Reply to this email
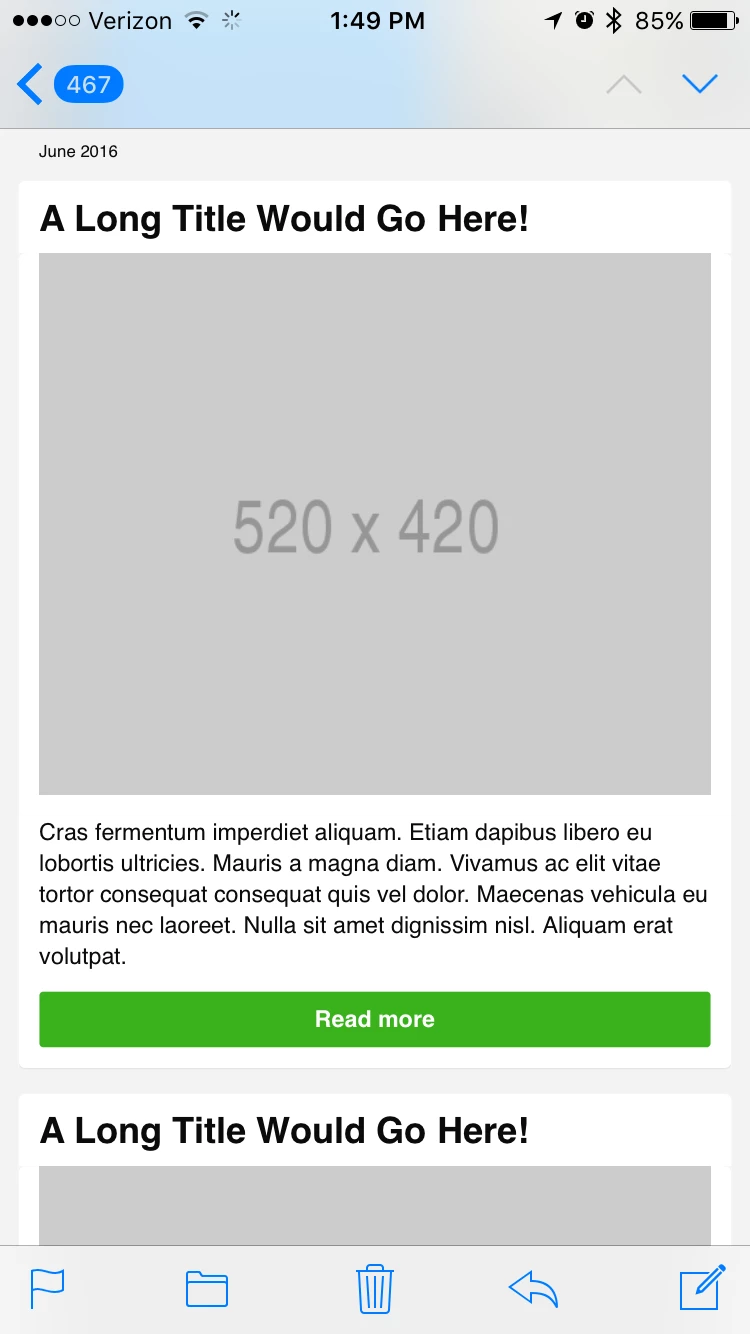The width and height of the screenshot is (750, 1334). (533, 1288)
